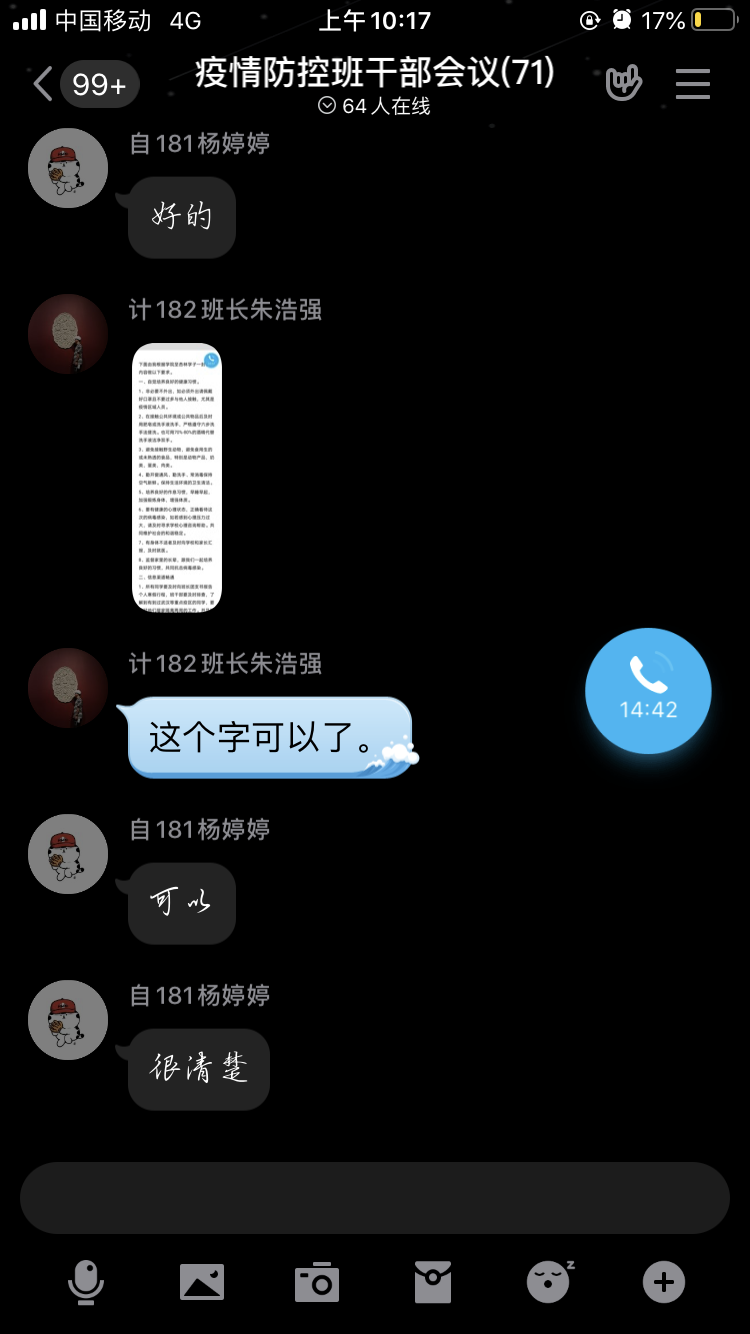This screenshot has height=1334, width=750.
Task: View 朱浩强's avatar next to 这个字可以了 message
Action: click(x=68, y=687)
